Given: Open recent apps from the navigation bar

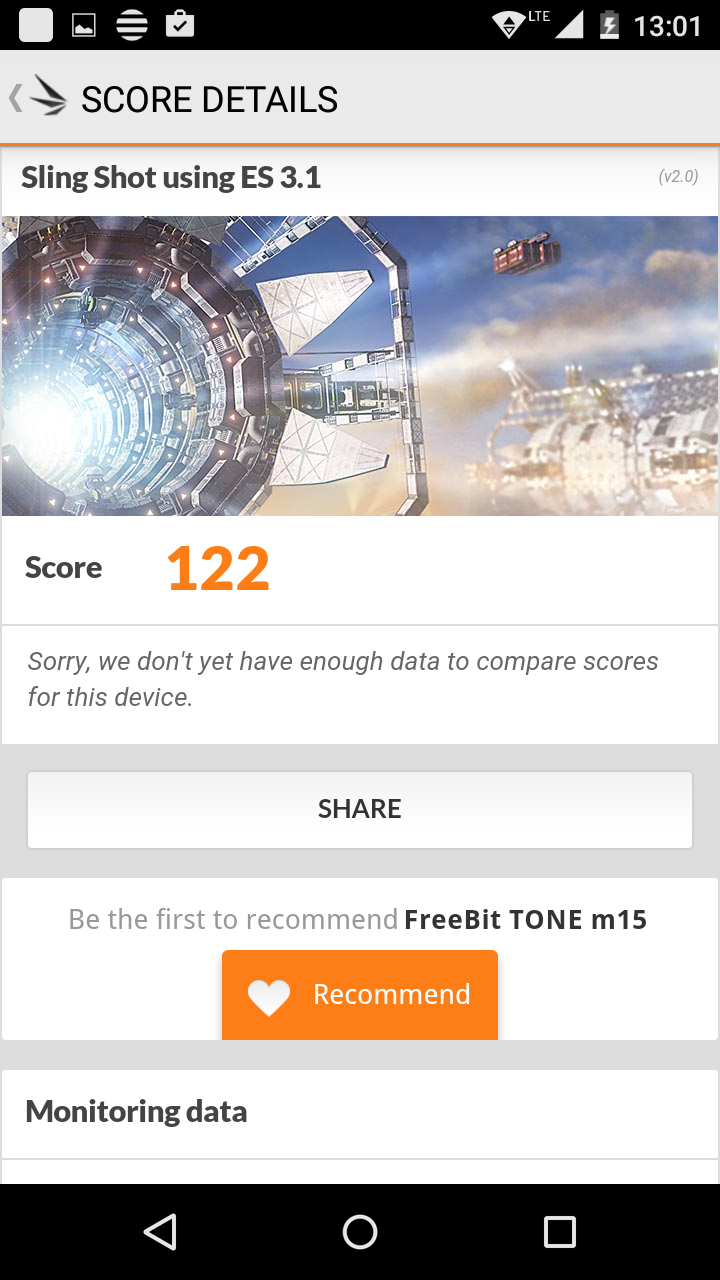Looking at the screenshot, I should pyautogui.click(x=560, y=1232).
